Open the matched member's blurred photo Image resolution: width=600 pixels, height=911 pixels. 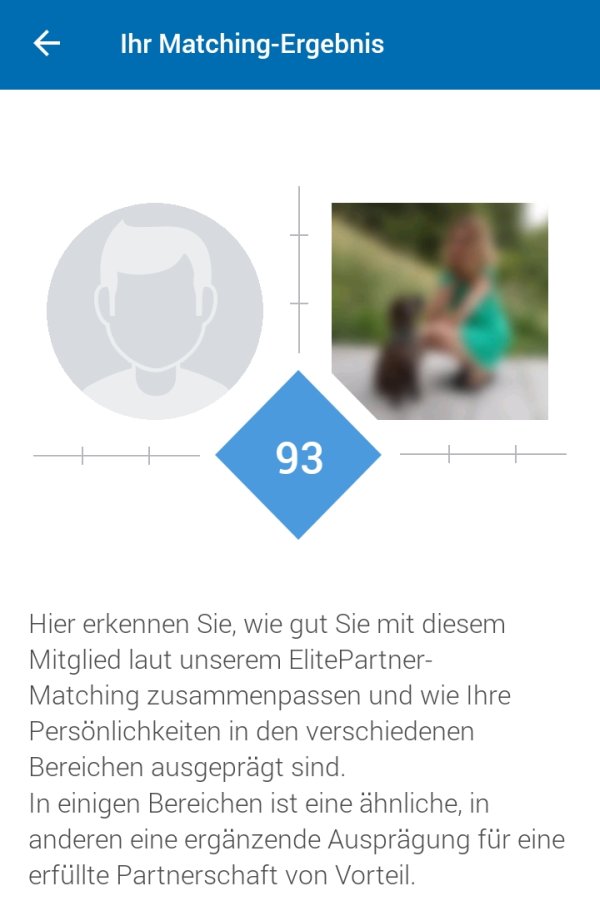click(440, 310)
